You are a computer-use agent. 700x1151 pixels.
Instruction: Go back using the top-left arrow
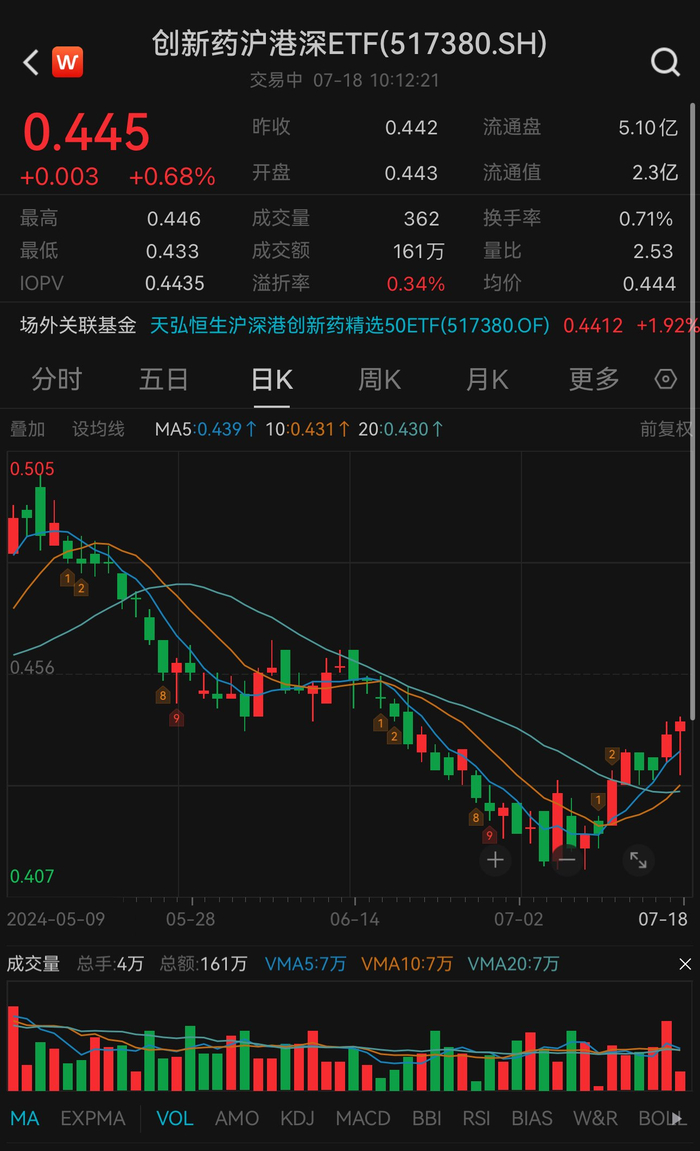[31, 63]
